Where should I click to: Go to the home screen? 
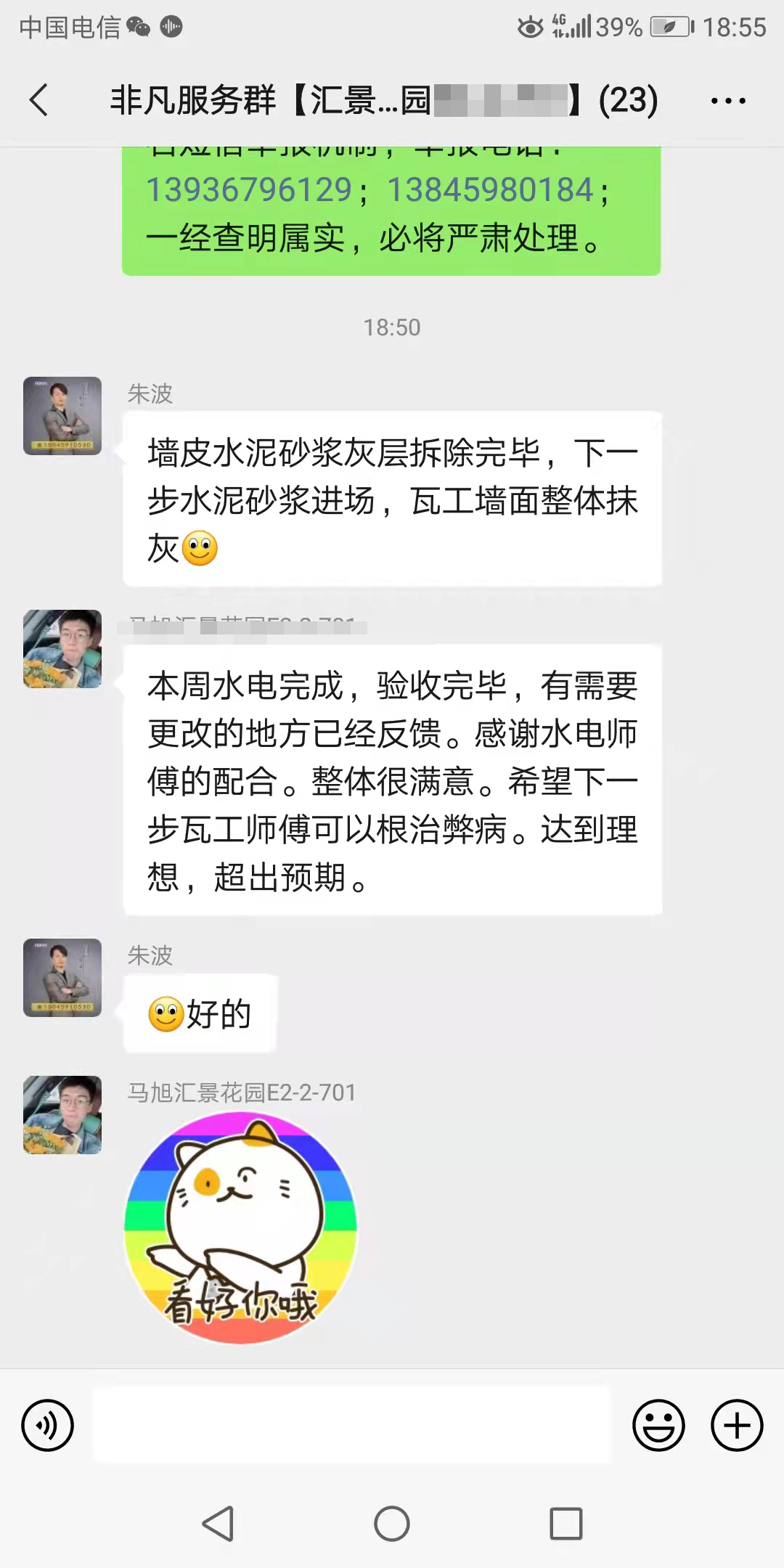[392, 1523]
